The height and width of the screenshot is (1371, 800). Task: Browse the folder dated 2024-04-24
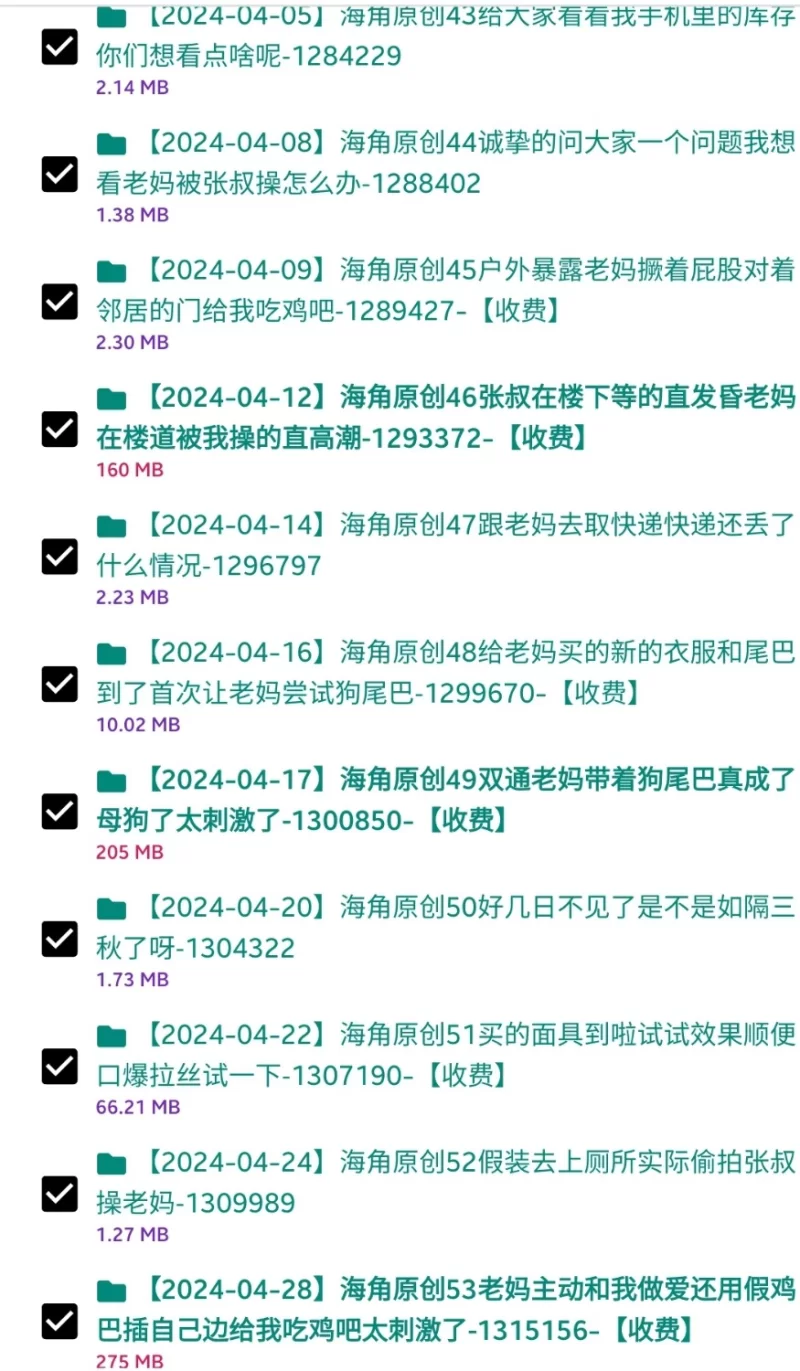[x=445, y=1182]
